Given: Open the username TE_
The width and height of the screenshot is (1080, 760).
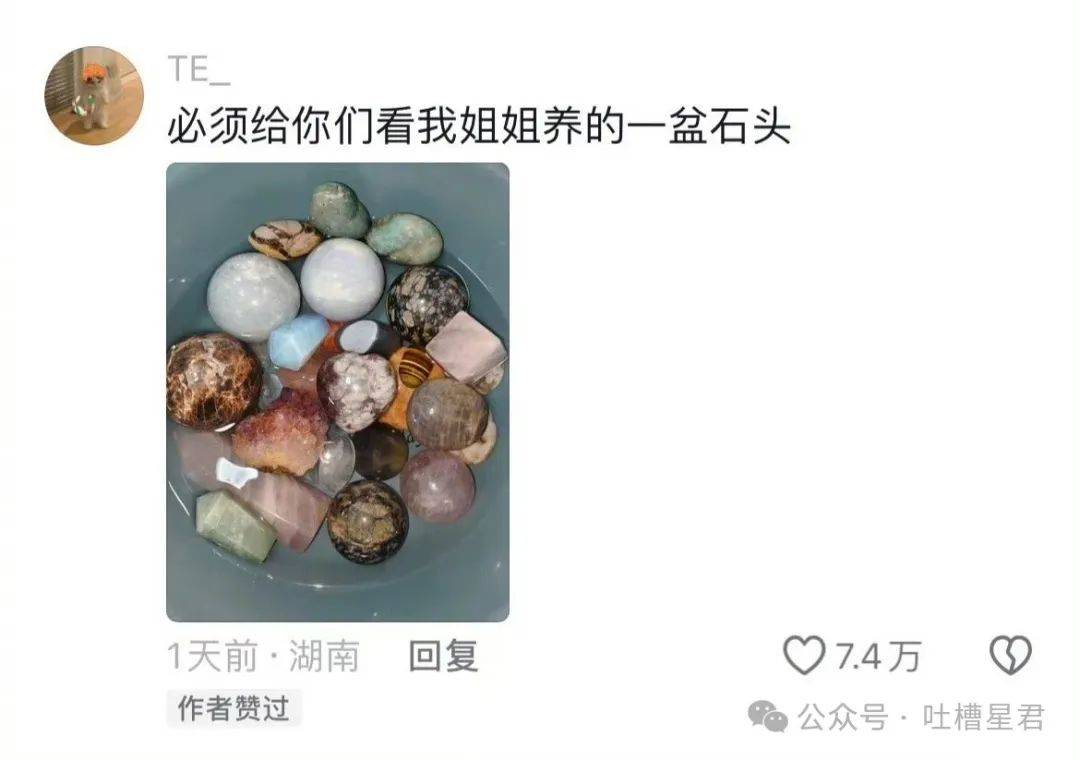Looking at the screenshot, I should (198, 70).
